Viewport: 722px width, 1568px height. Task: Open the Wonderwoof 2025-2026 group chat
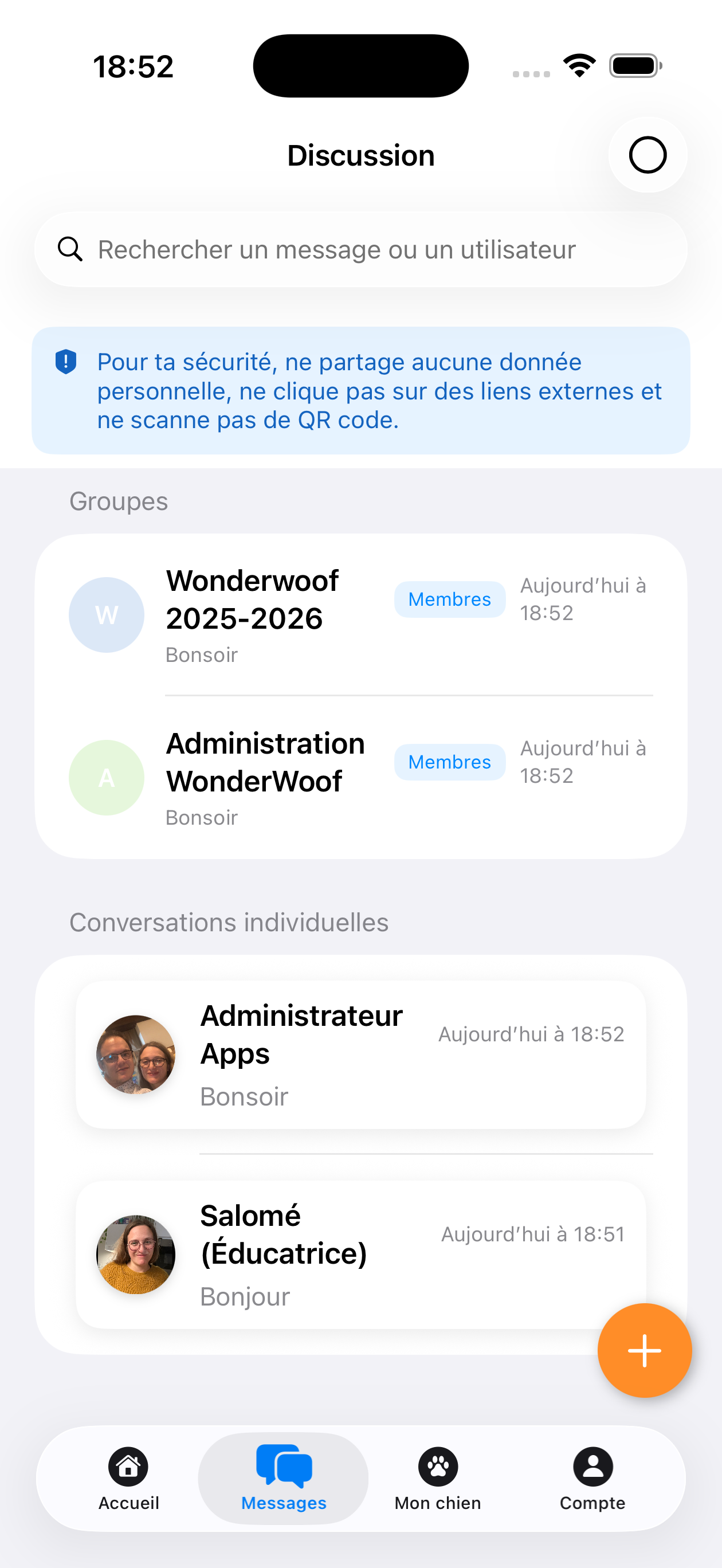coord(253,614)
